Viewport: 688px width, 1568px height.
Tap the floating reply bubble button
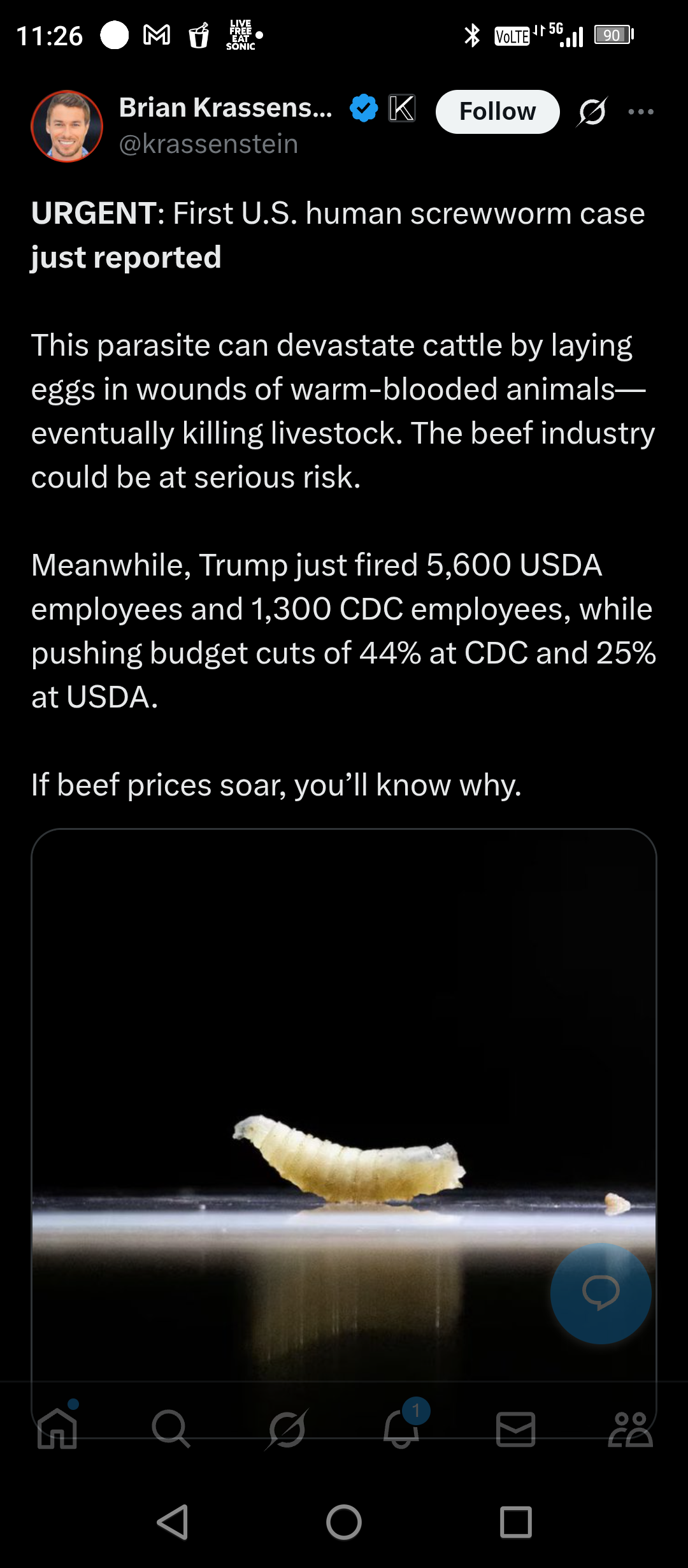[601, 1293]
